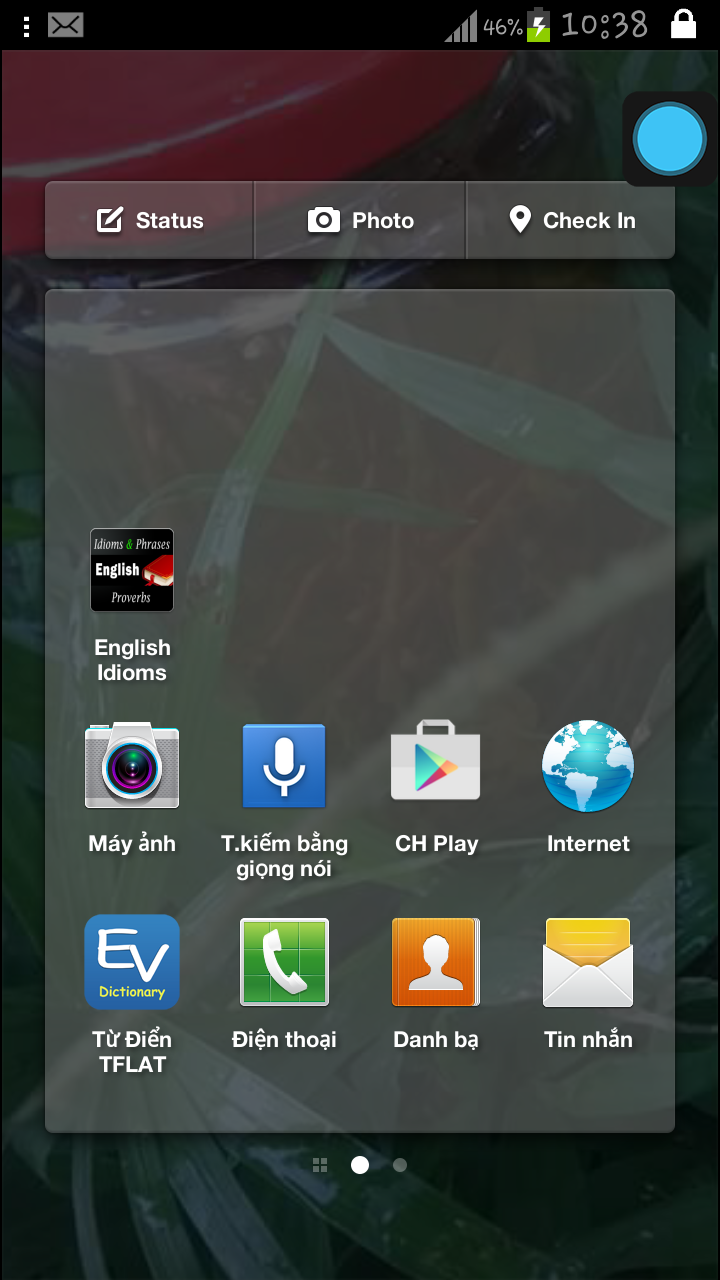Image resolution: width=720 pixels, height=1280 pixels.
Task: Start T.kiếm bằng giọng nói voice search
Action: coord(284,766)
